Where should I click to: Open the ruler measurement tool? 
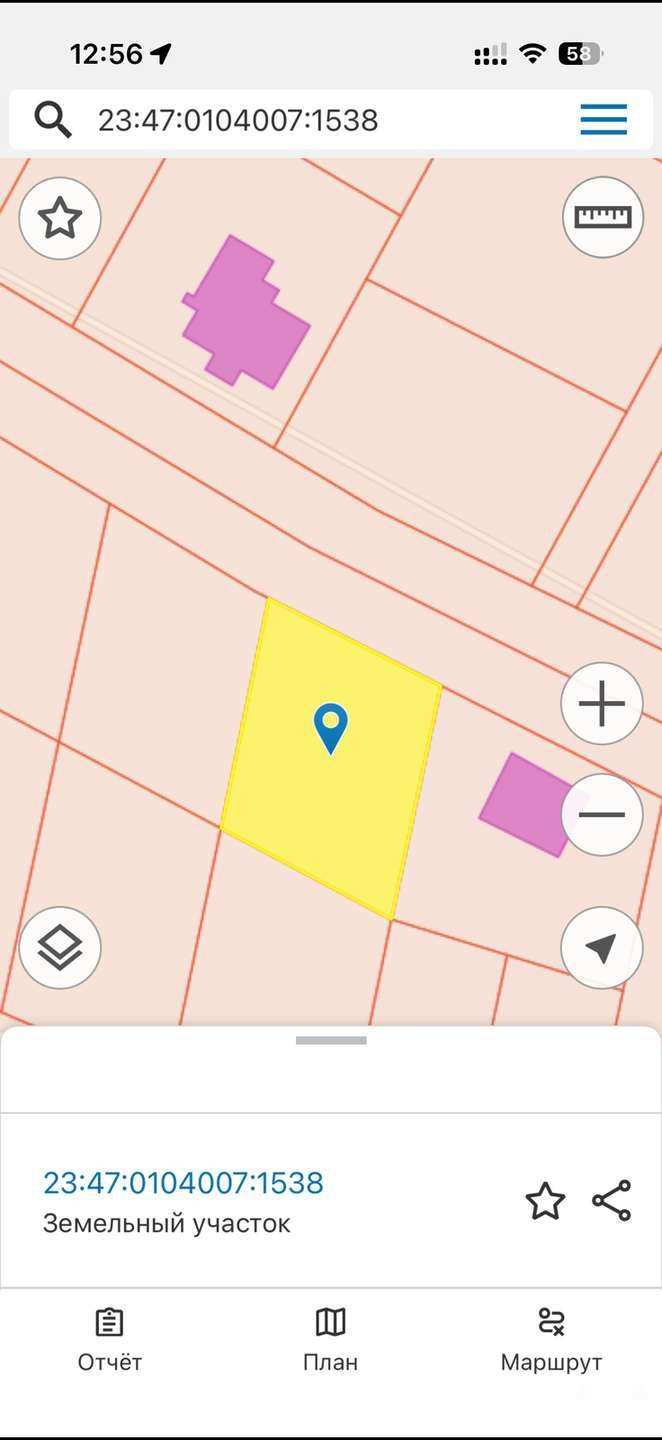602,218
